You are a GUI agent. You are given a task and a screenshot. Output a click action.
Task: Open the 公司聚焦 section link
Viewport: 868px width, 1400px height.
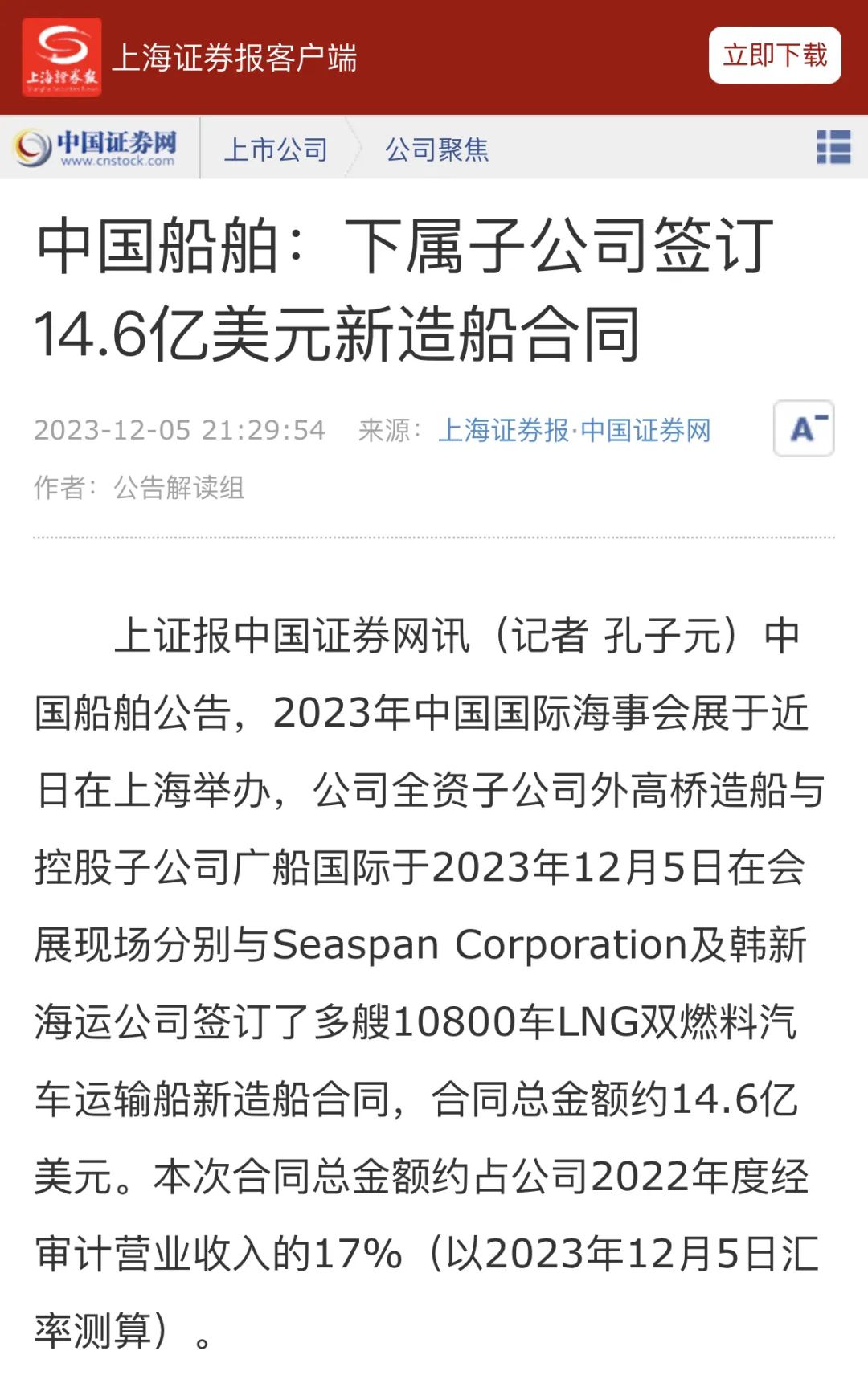pyautogui.click(x=436, y=149)
